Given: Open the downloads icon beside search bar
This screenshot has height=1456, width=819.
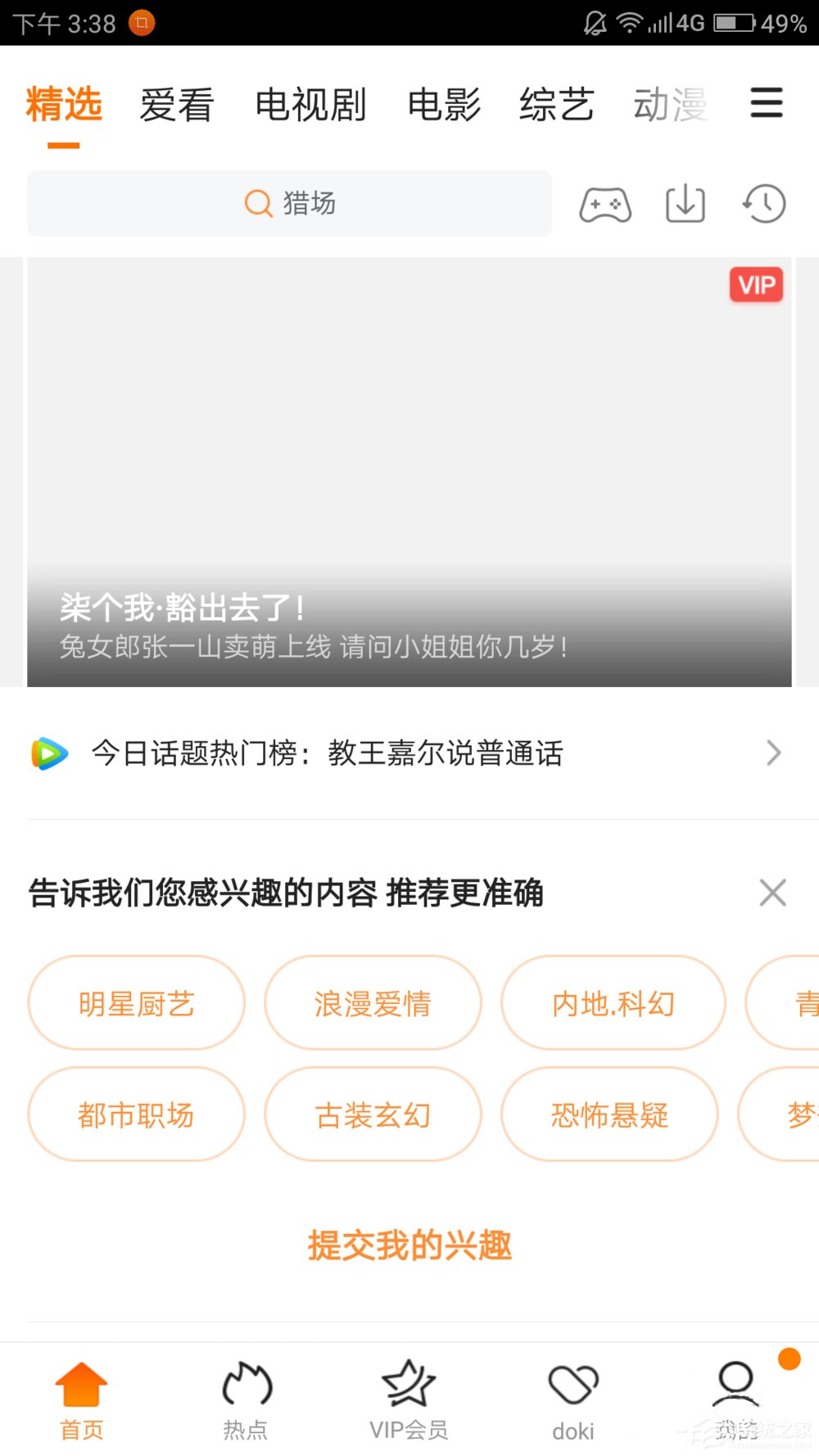Looking at the screenshot, I should click(x=685, y=205).
